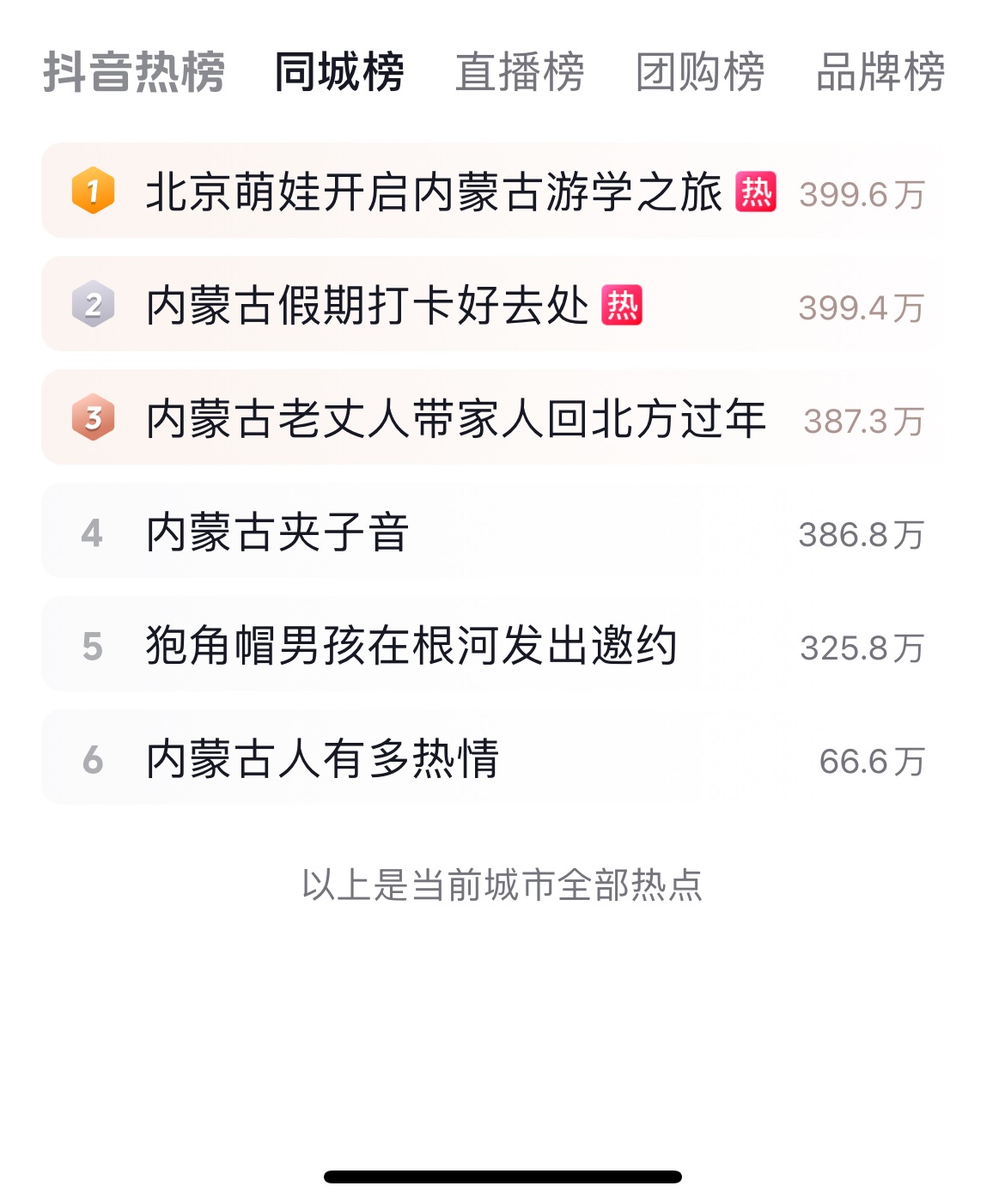Viewport: 1005px width, 1204px height.
Task: Select the topic 内蒙古人有多热情
Action: click(x=322, y=759)
